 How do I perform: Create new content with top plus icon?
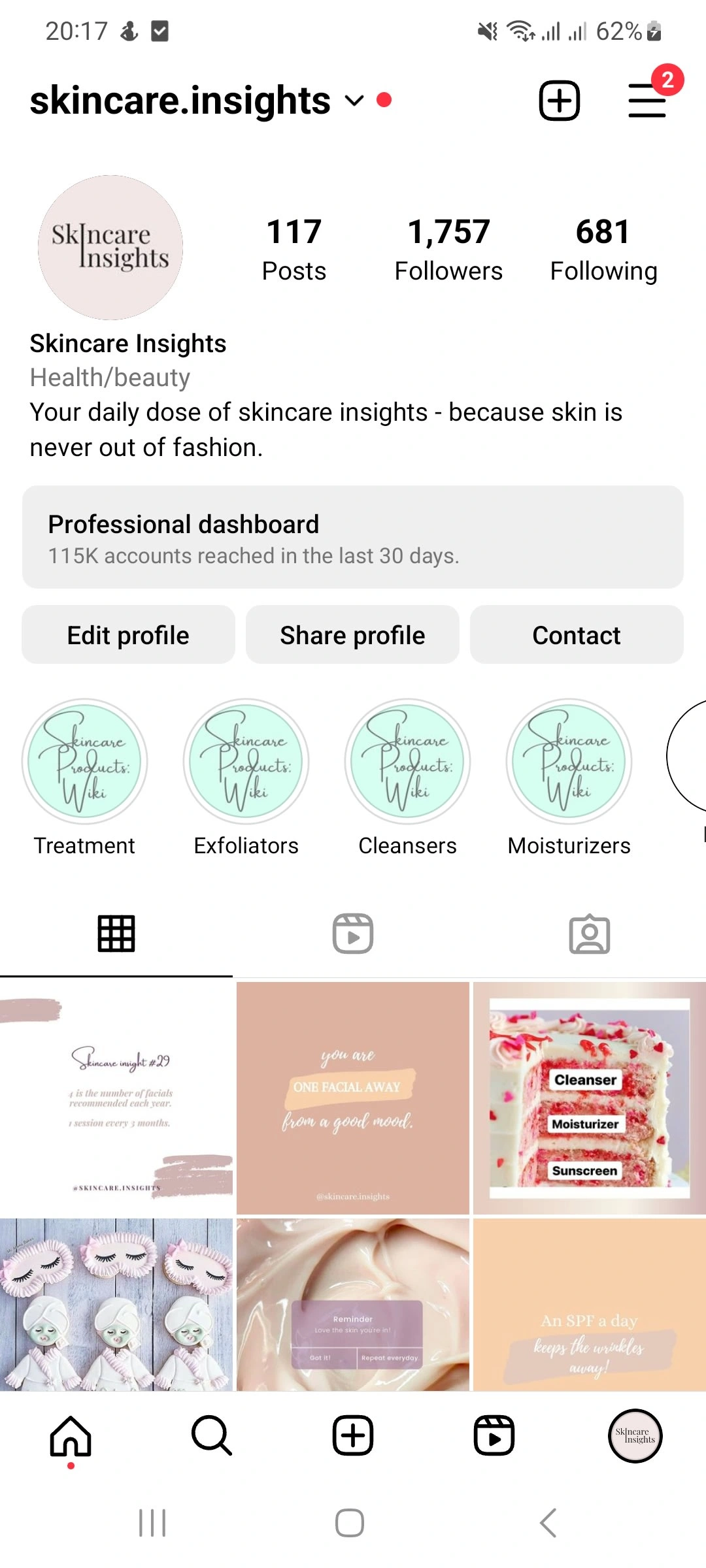click(559, 101)
